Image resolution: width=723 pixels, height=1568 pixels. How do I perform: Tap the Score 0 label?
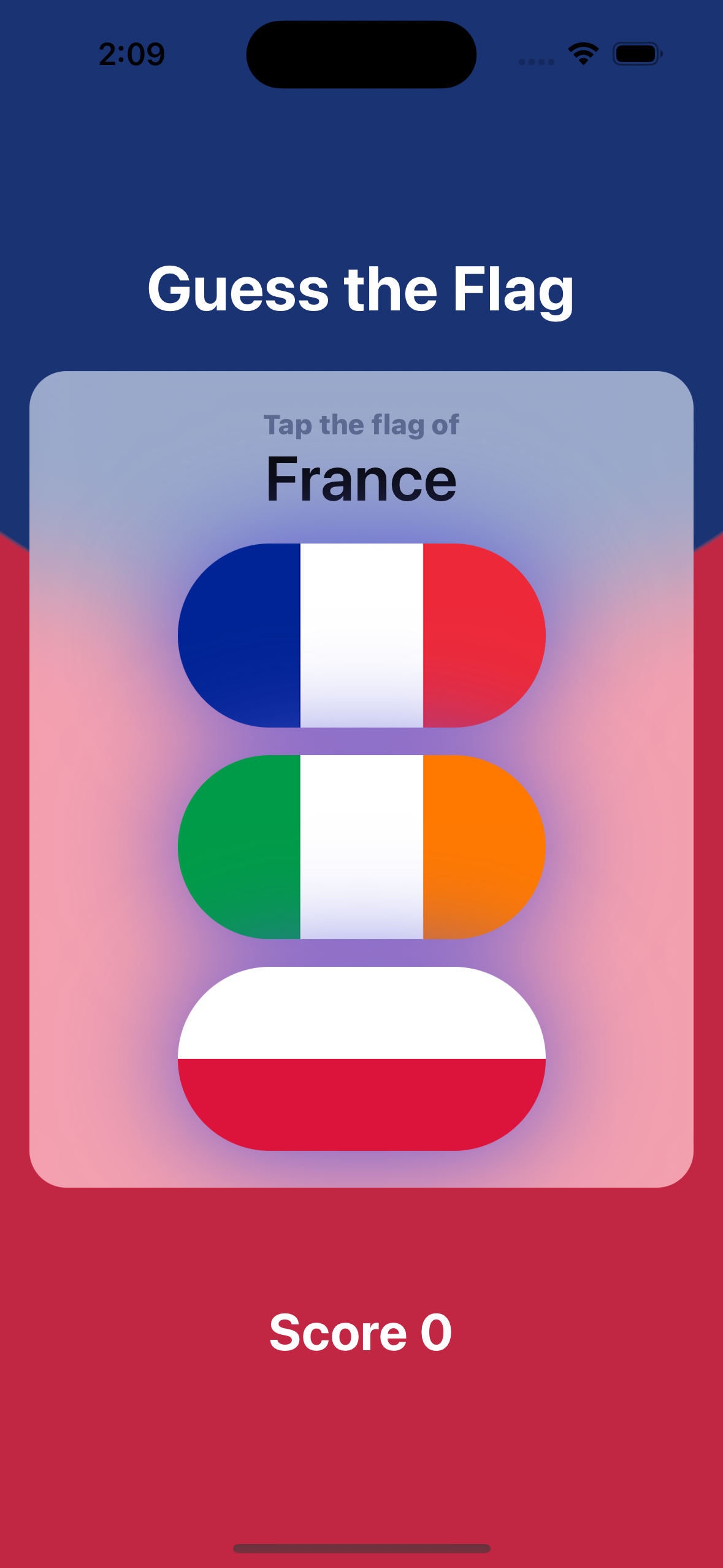[x=361, y=1331]
